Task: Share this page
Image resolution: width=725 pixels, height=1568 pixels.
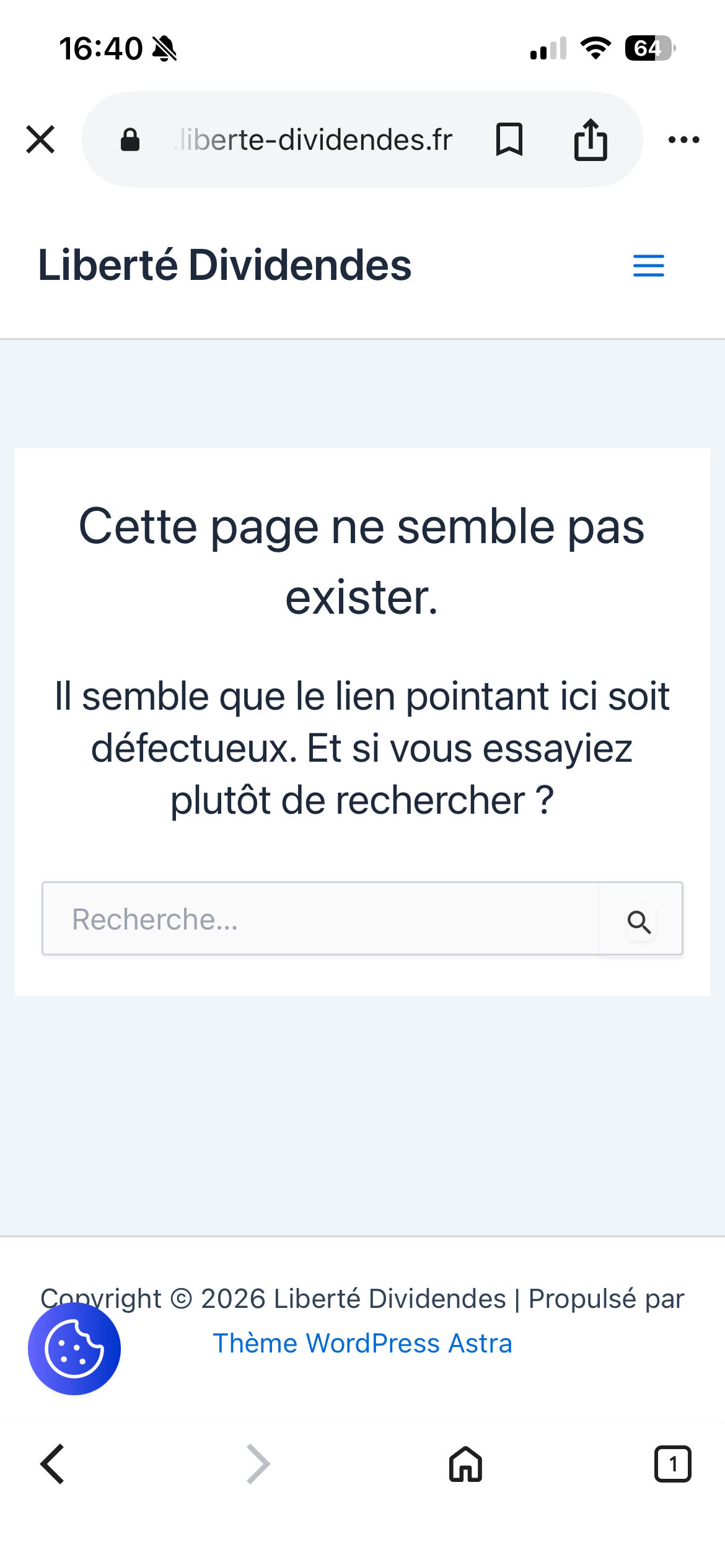Action: pos(590,140)
